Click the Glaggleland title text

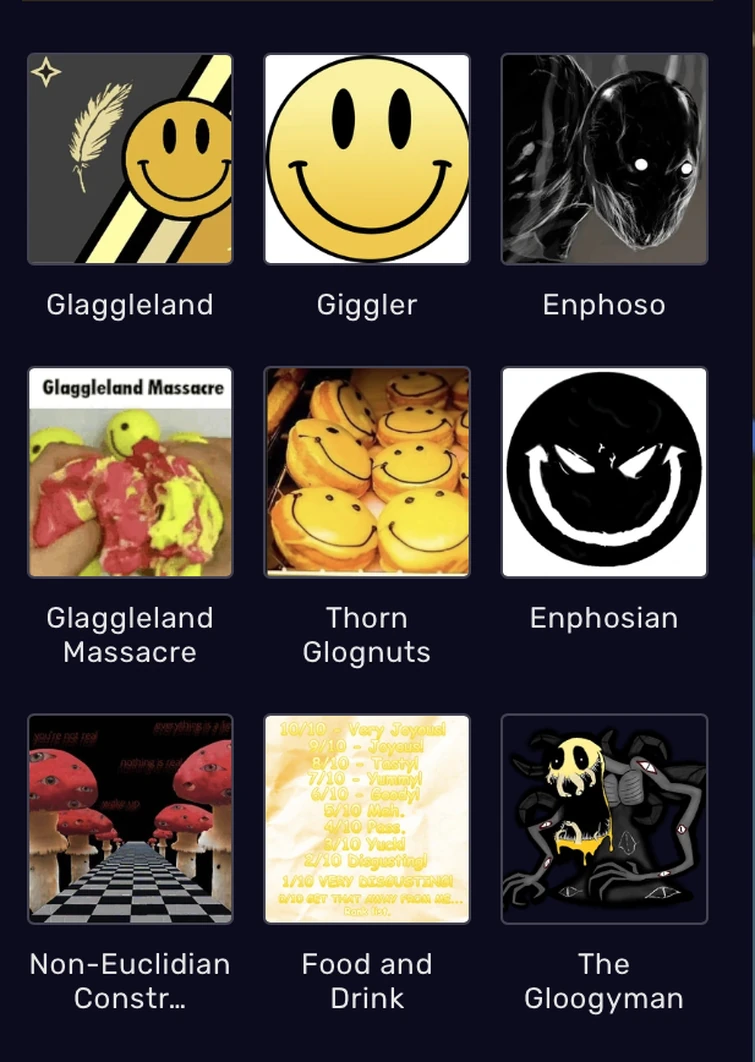coord(130,305)
